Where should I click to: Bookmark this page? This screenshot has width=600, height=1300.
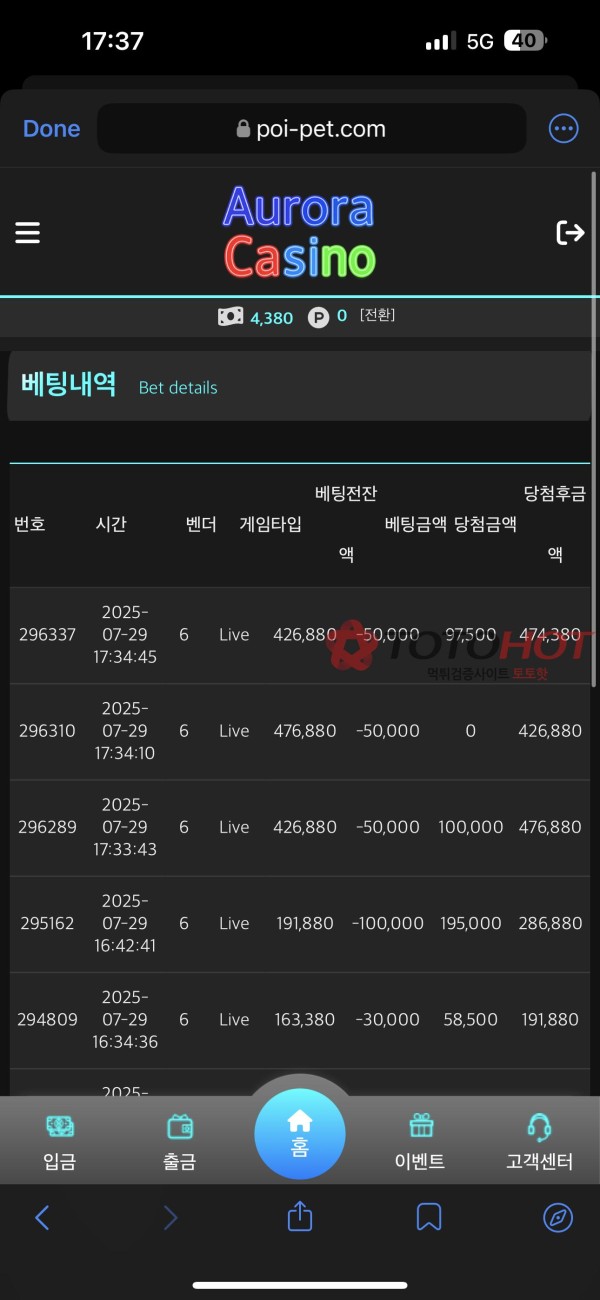click(x=429, y=1217)
